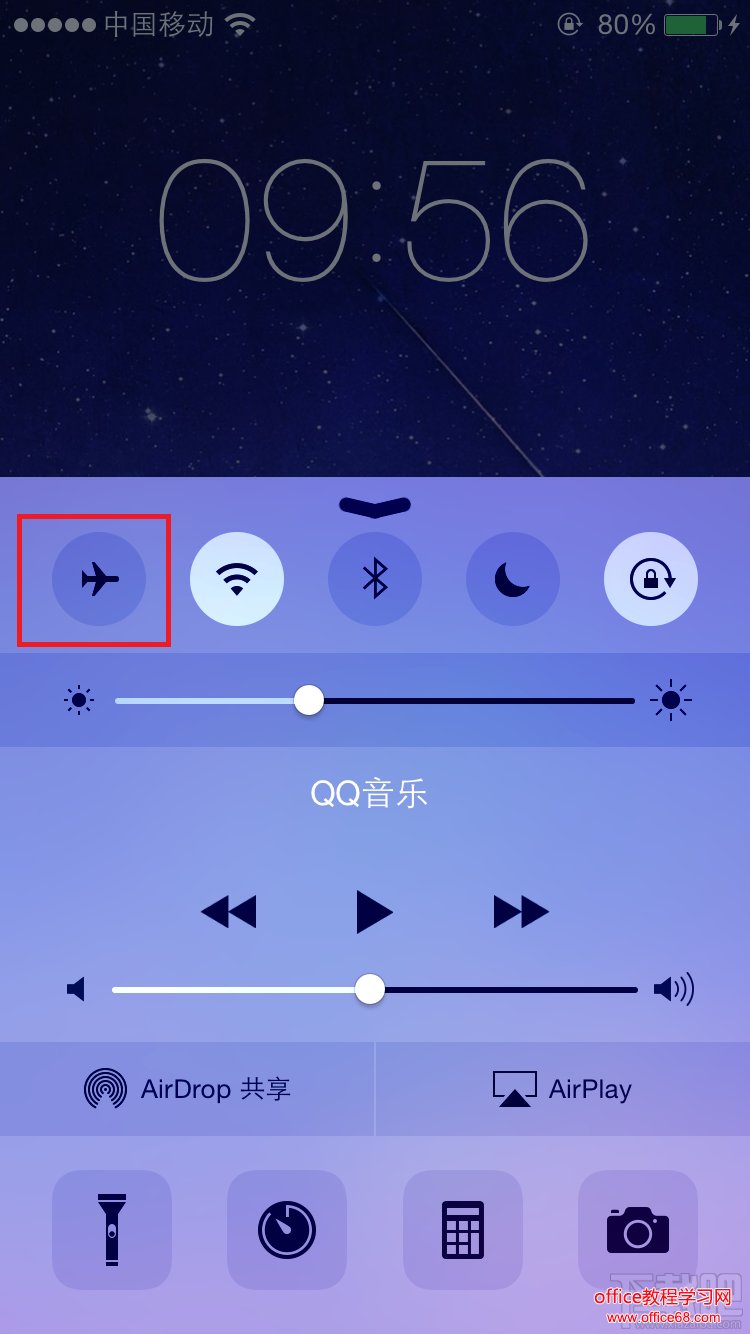Skip to next track
Viewport: 750px width, 1334px height.
(x=521, y=912)
